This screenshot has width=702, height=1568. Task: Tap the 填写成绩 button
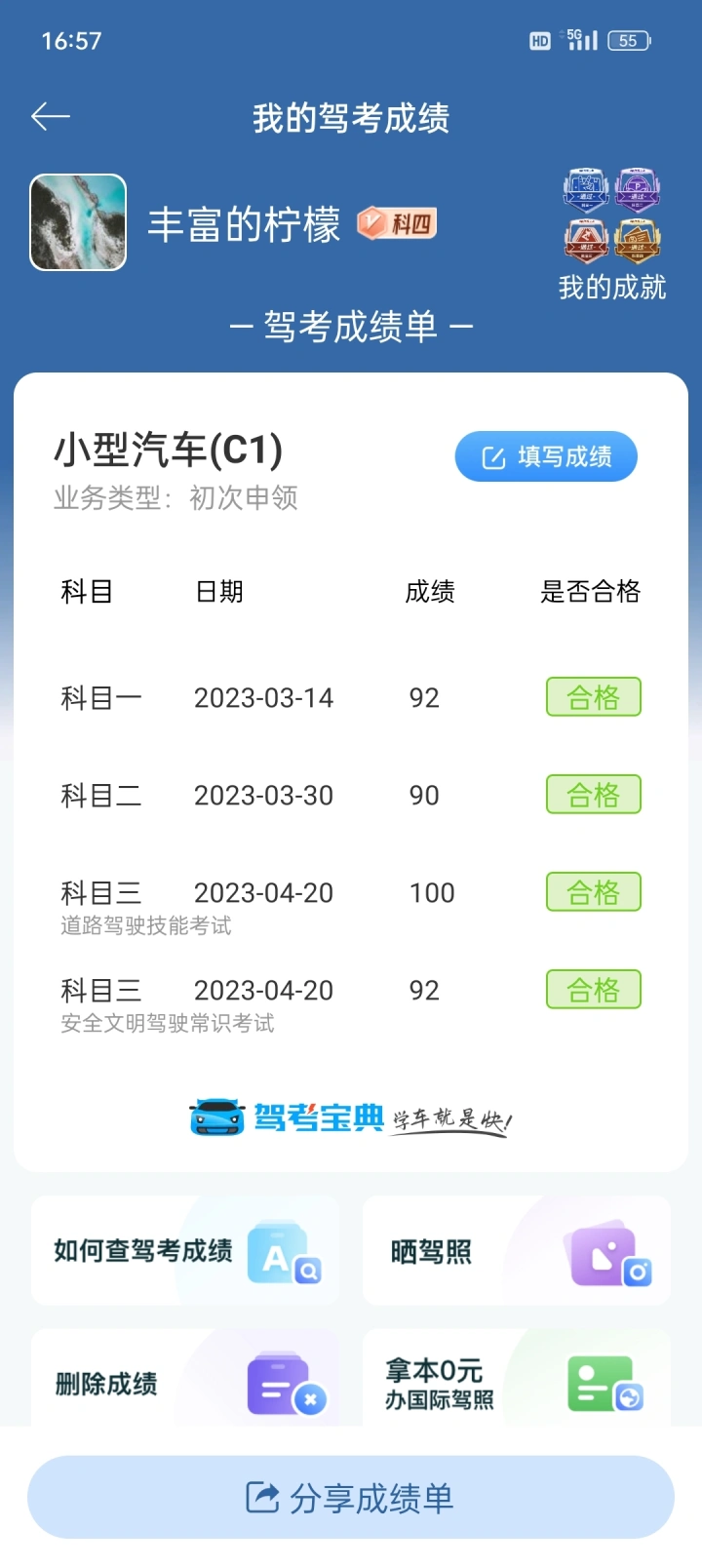point(546,456)
